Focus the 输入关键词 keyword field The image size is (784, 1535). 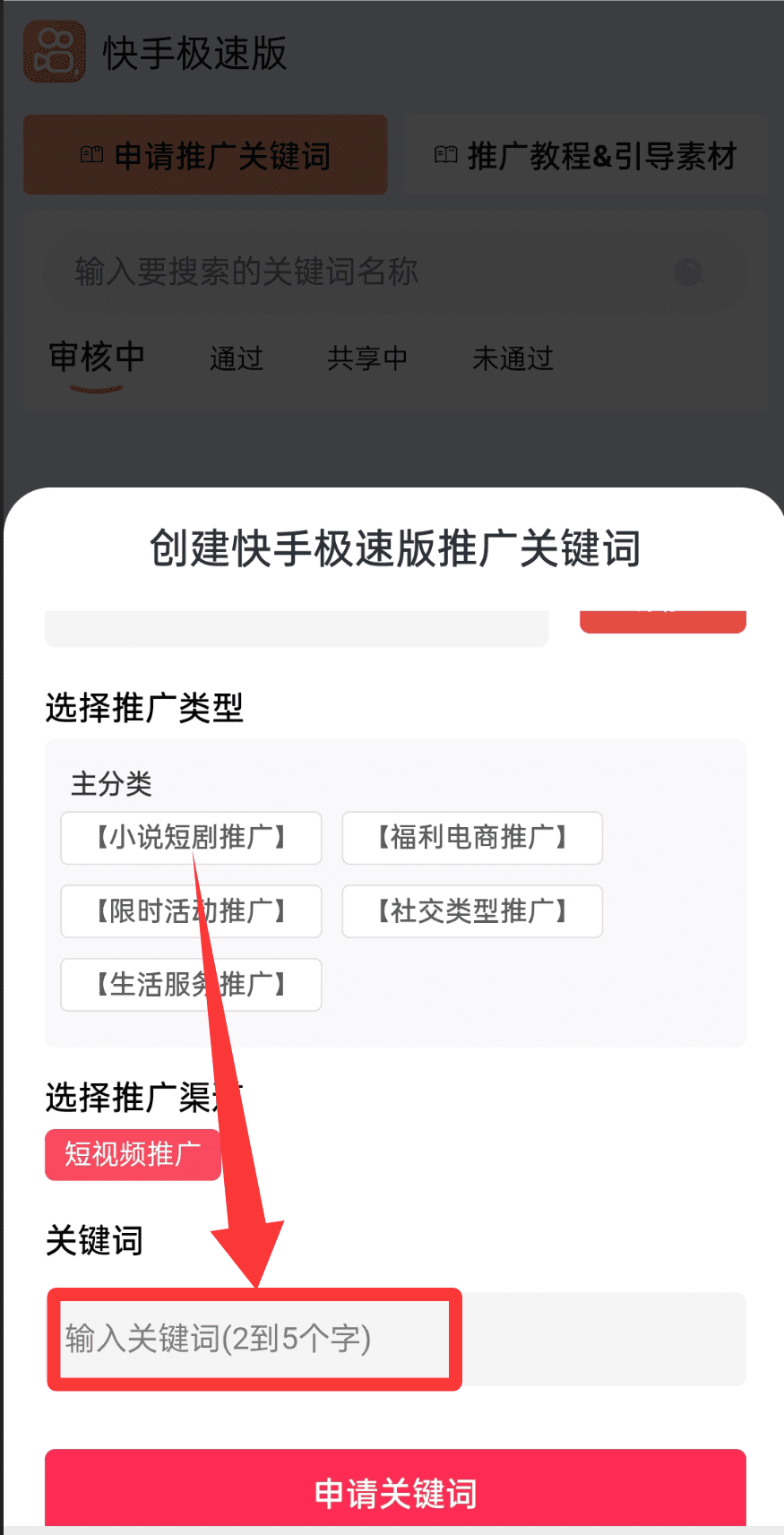click(x=394, y=1339)
